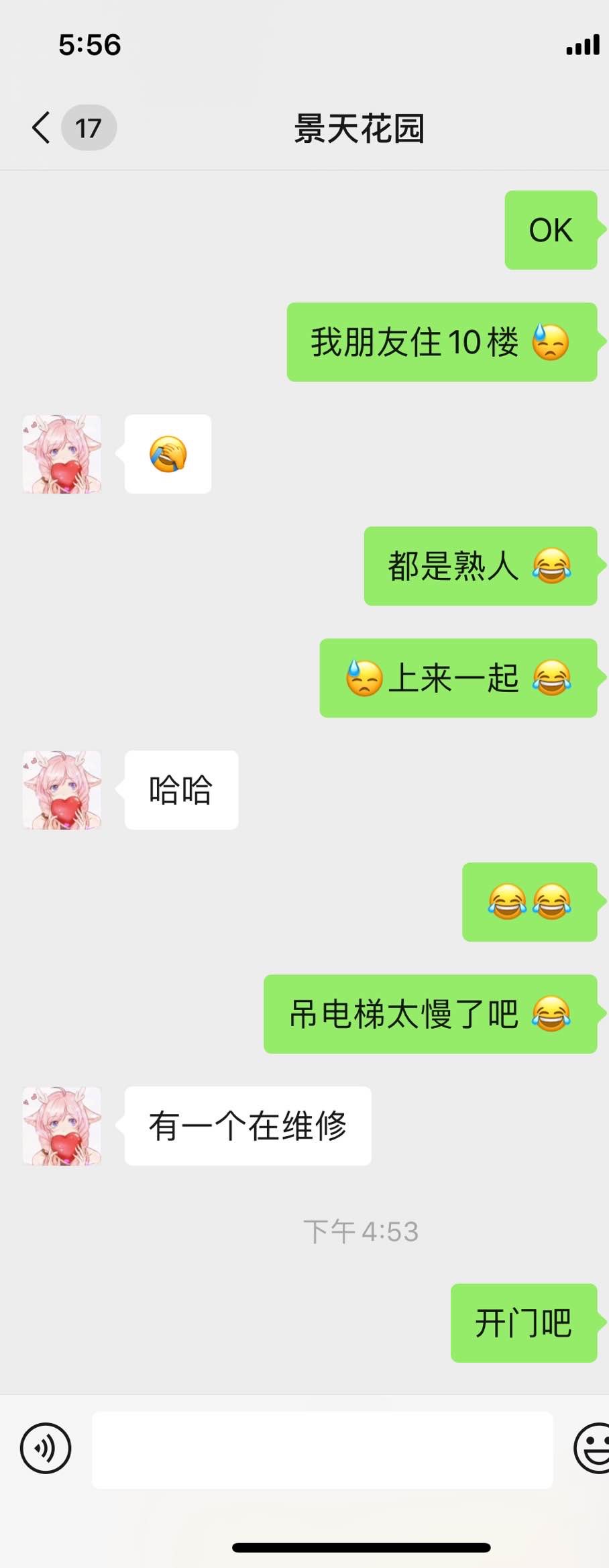The image size is (609, 1568).
Task: Focus the message text field
Action: pos(322,1449)
